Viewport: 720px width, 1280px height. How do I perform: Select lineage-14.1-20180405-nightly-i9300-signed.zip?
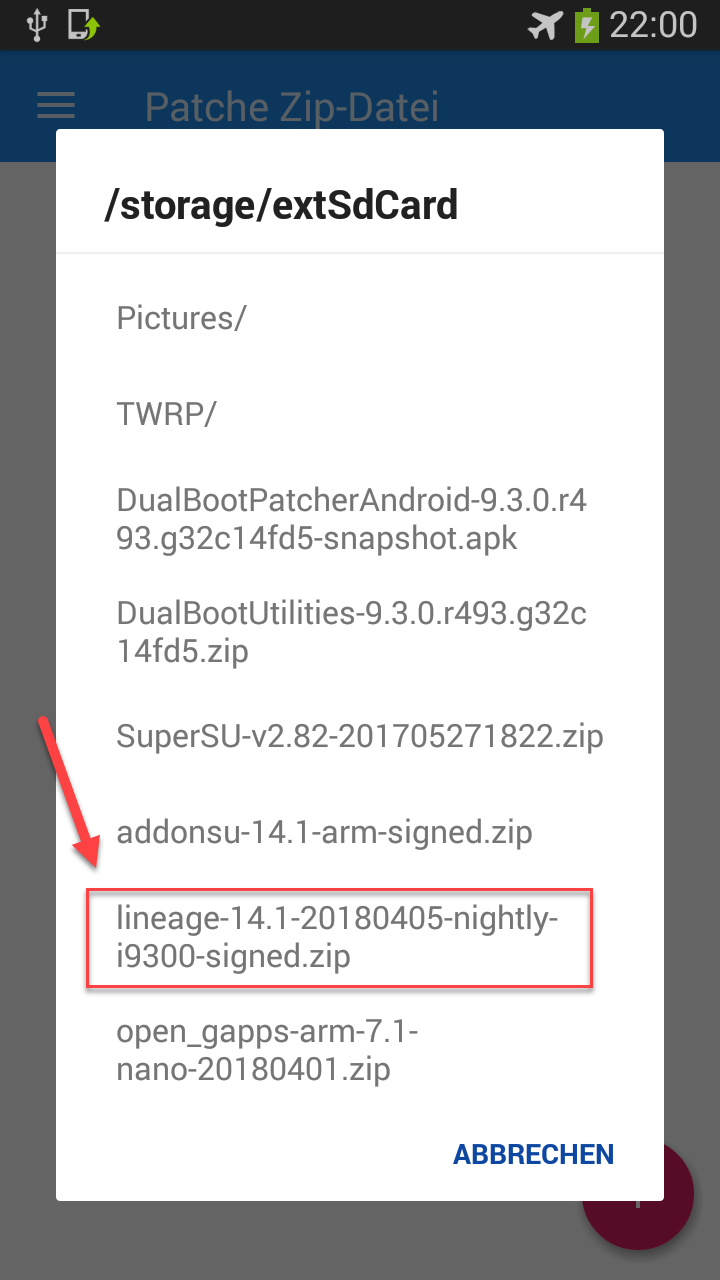(360, 937)
